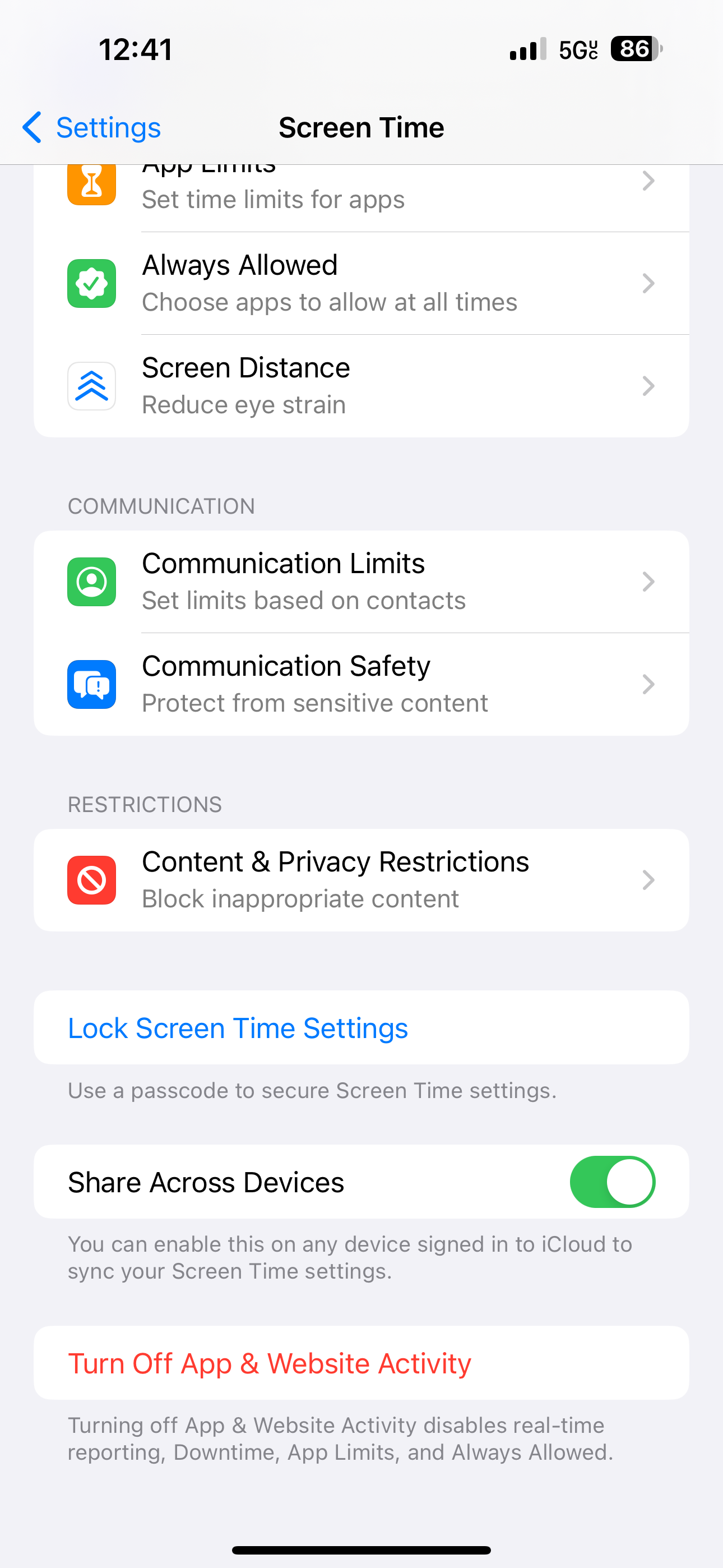The width and height of the screenshot is (723, 1568).
Task: Select the Screen Time header title
Action: point(361,127)
